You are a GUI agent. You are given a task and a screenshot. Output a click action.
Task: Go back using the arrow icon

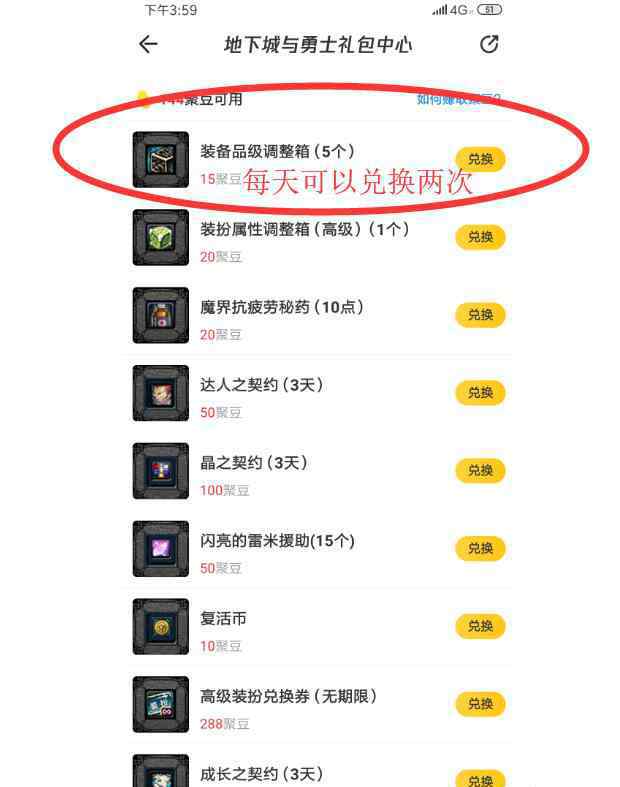(148, 44)
